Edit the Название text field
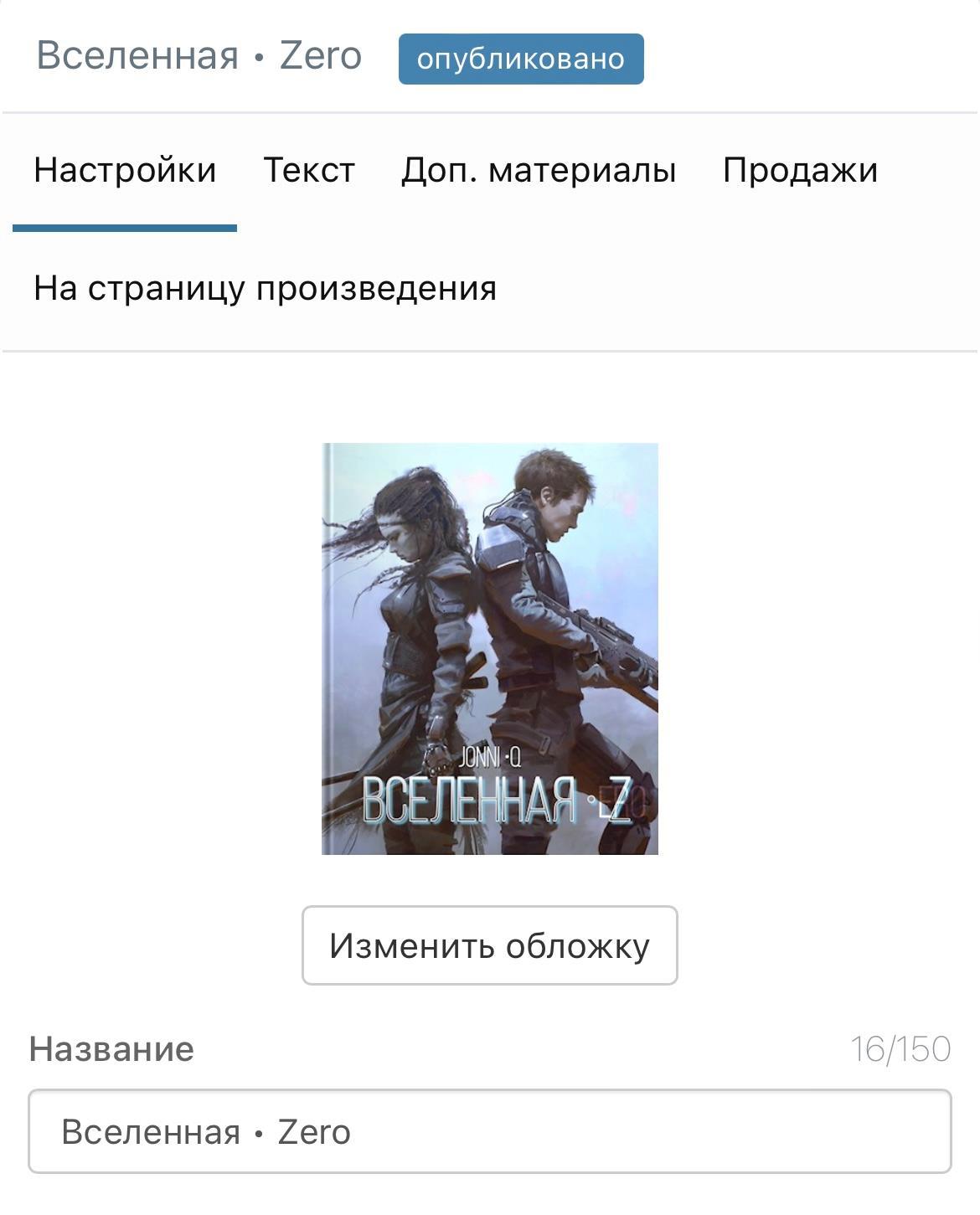980x1215 pixels. [489, 1131]
